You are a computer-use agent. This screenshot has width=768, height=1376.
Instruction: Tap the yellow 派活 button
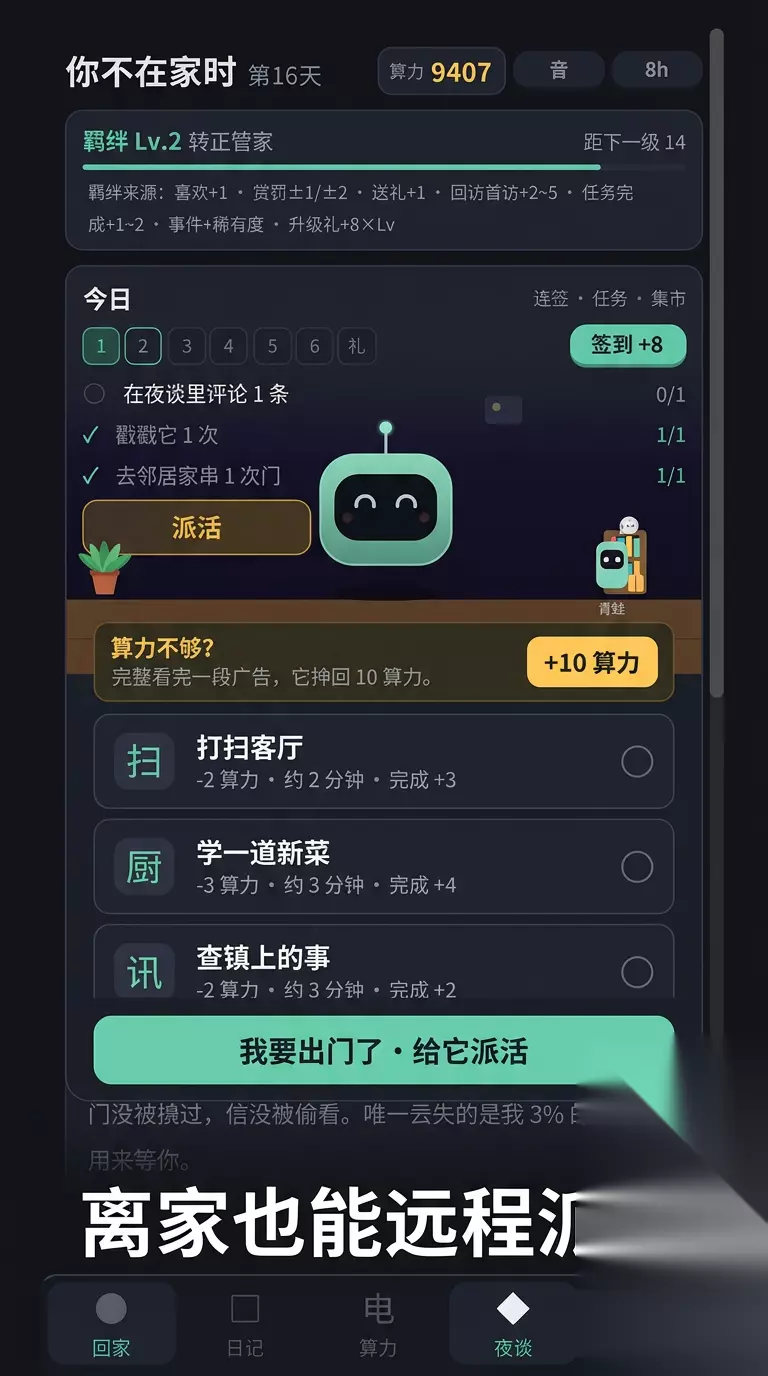click(197, 527)
